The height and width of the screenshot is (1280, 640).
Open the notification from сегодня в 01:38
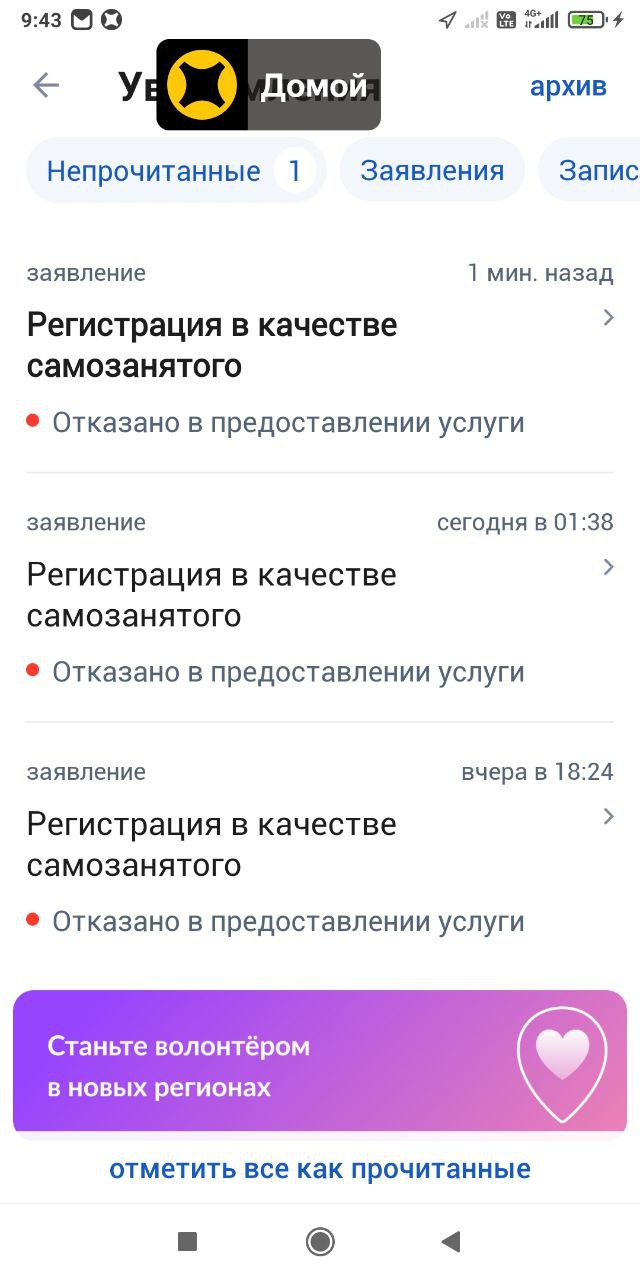[320, 598]
